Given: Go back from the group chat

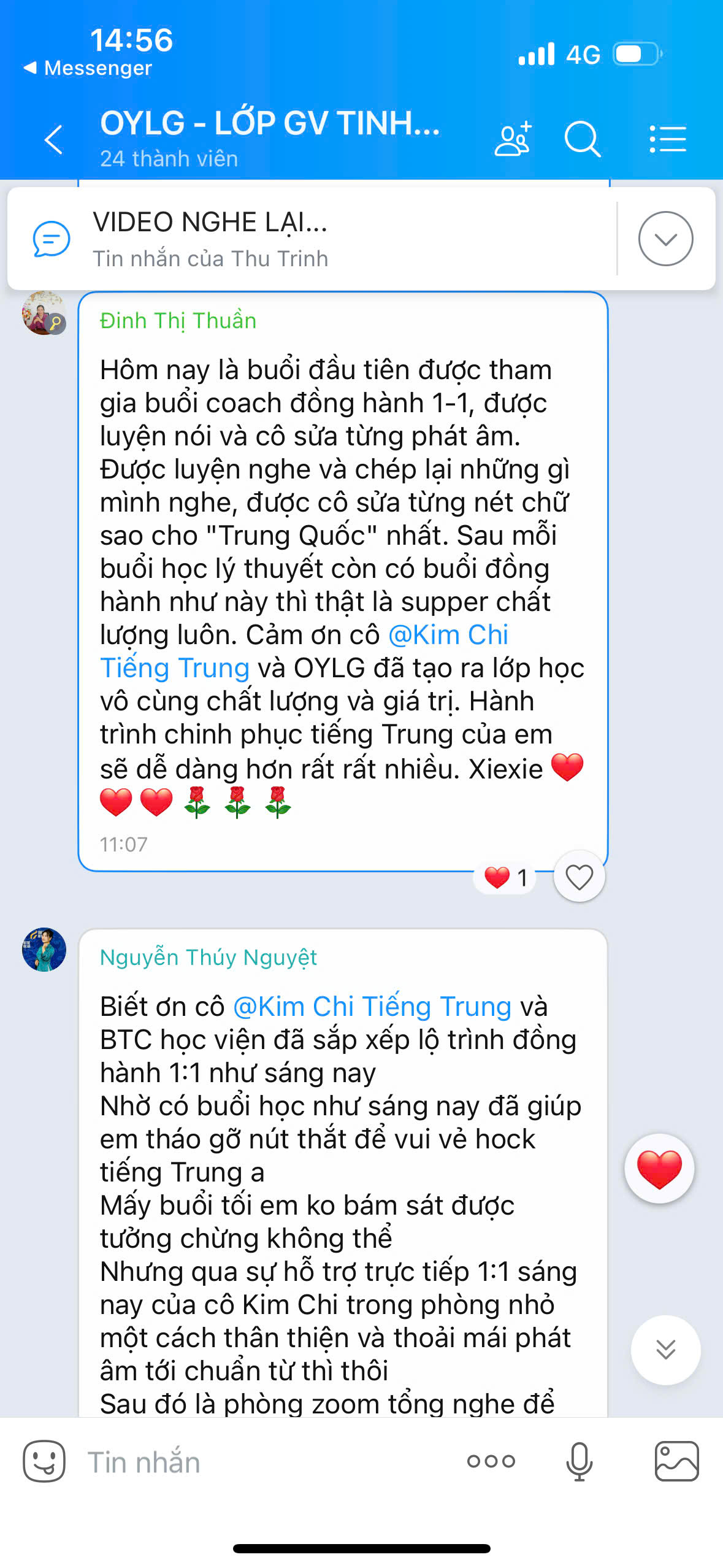Looking at the screenshot, I should click(54, 139).
